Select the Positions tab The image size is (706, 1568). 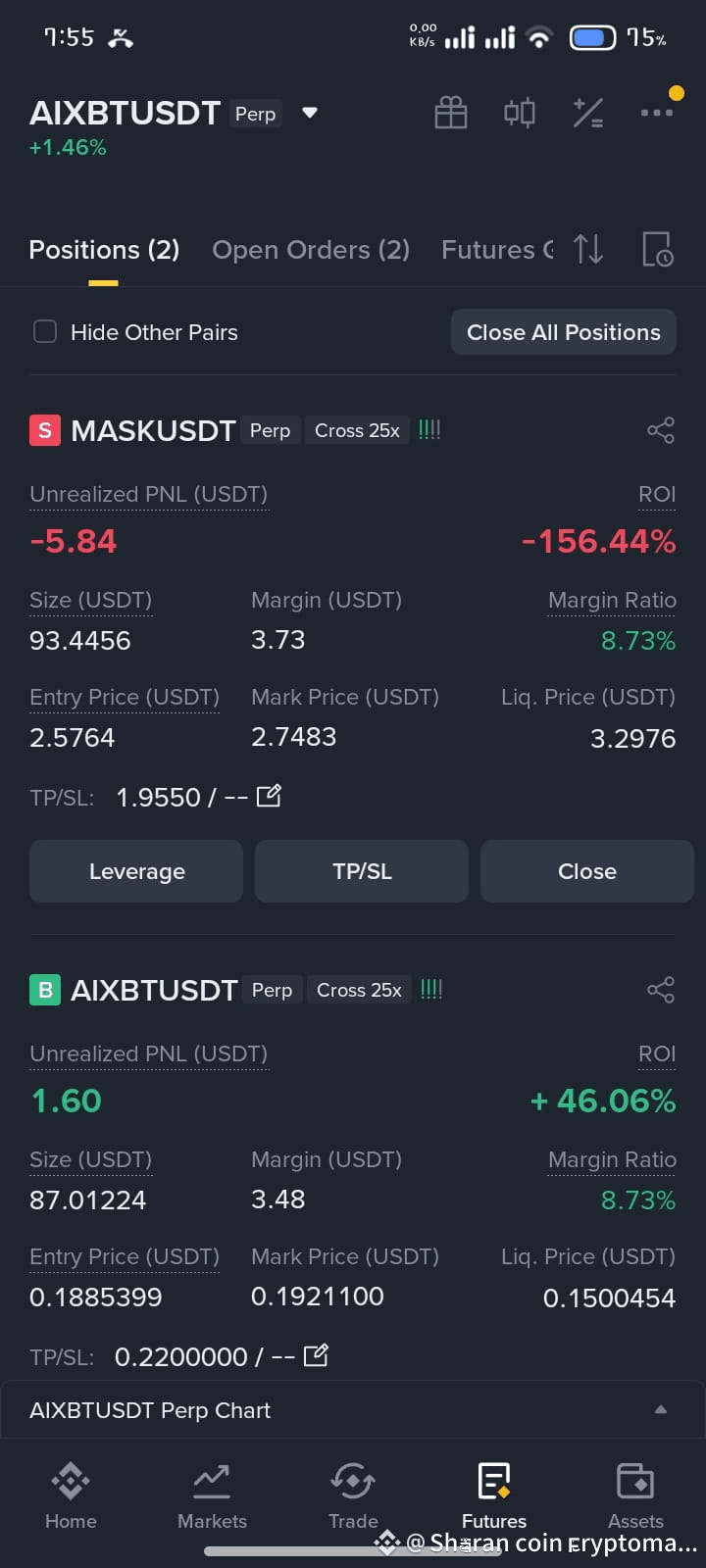[103, 250]
